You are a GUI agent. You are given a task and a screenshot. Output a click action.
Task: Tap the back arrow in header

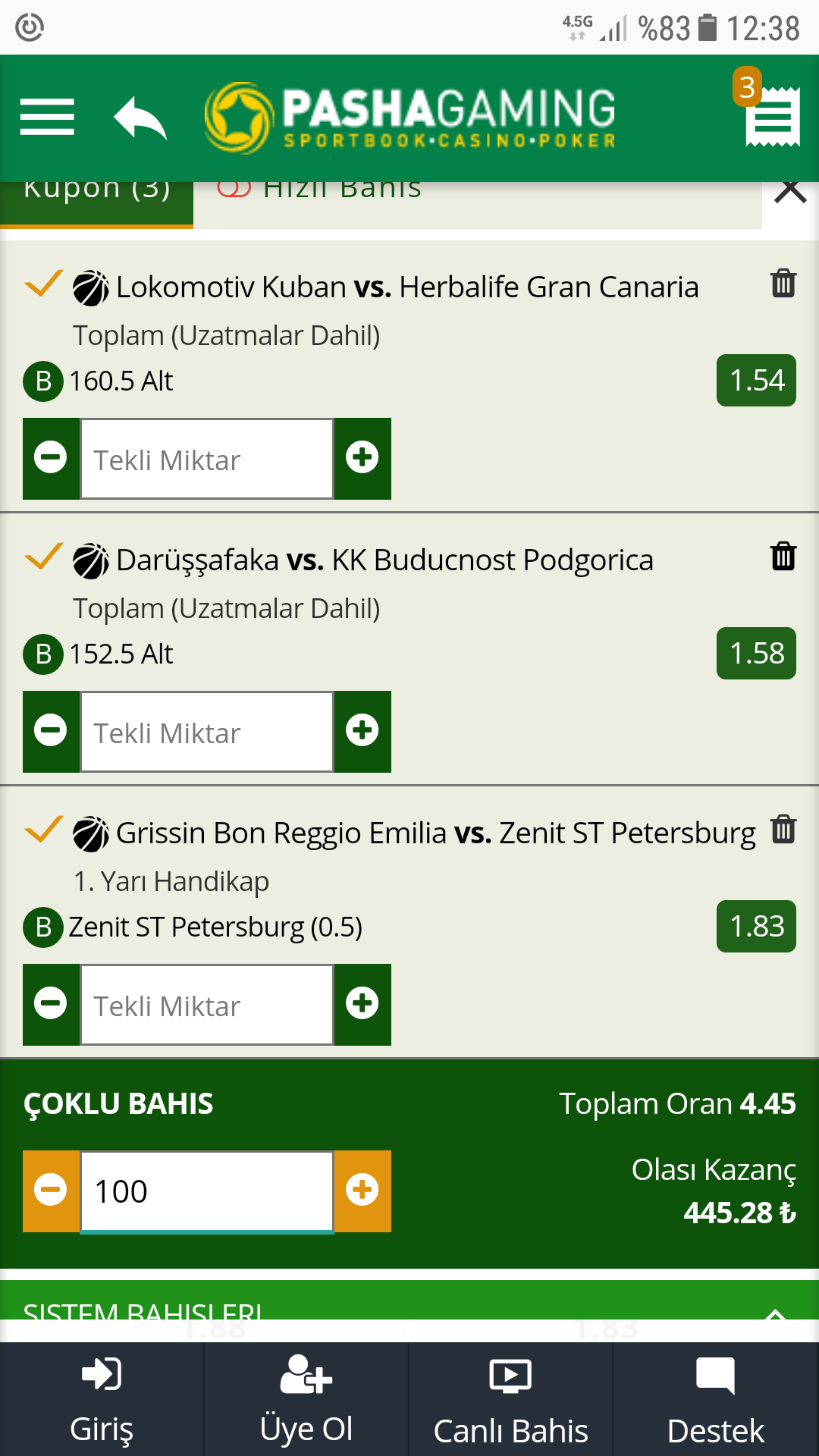click(140, 118)
